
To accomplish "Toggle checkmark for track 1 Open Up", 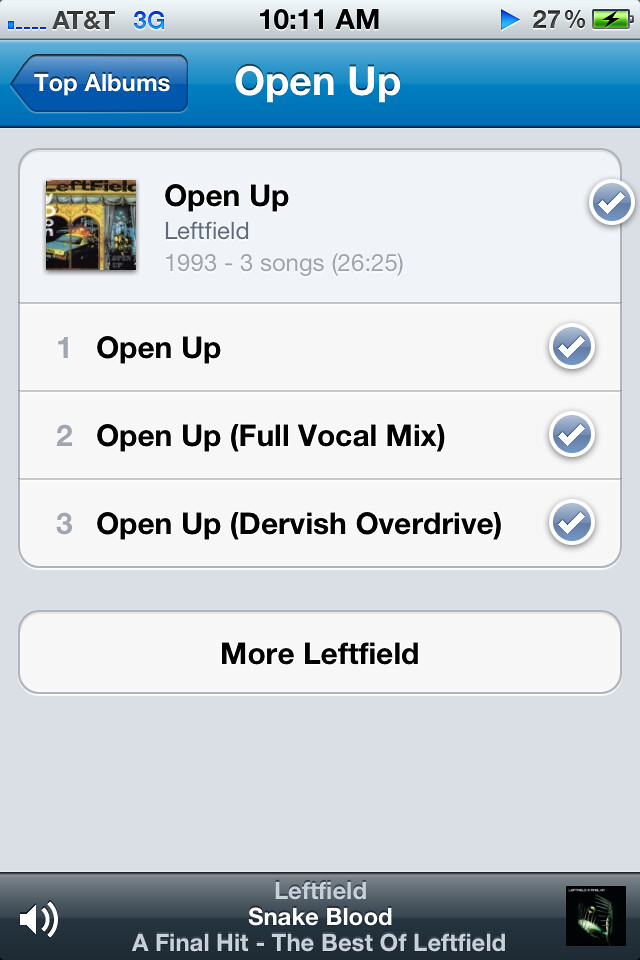I will [573, 348].
